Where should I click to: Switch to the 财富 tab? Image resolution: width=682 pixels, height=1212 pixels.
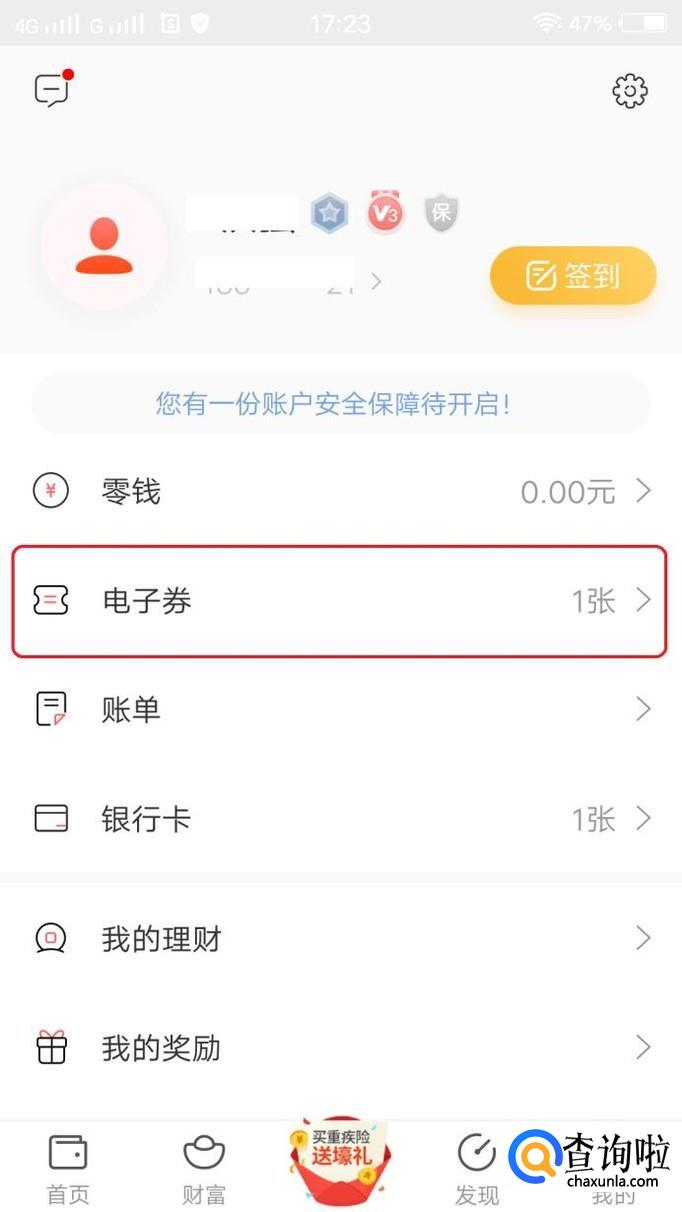tap(204, 1168)
